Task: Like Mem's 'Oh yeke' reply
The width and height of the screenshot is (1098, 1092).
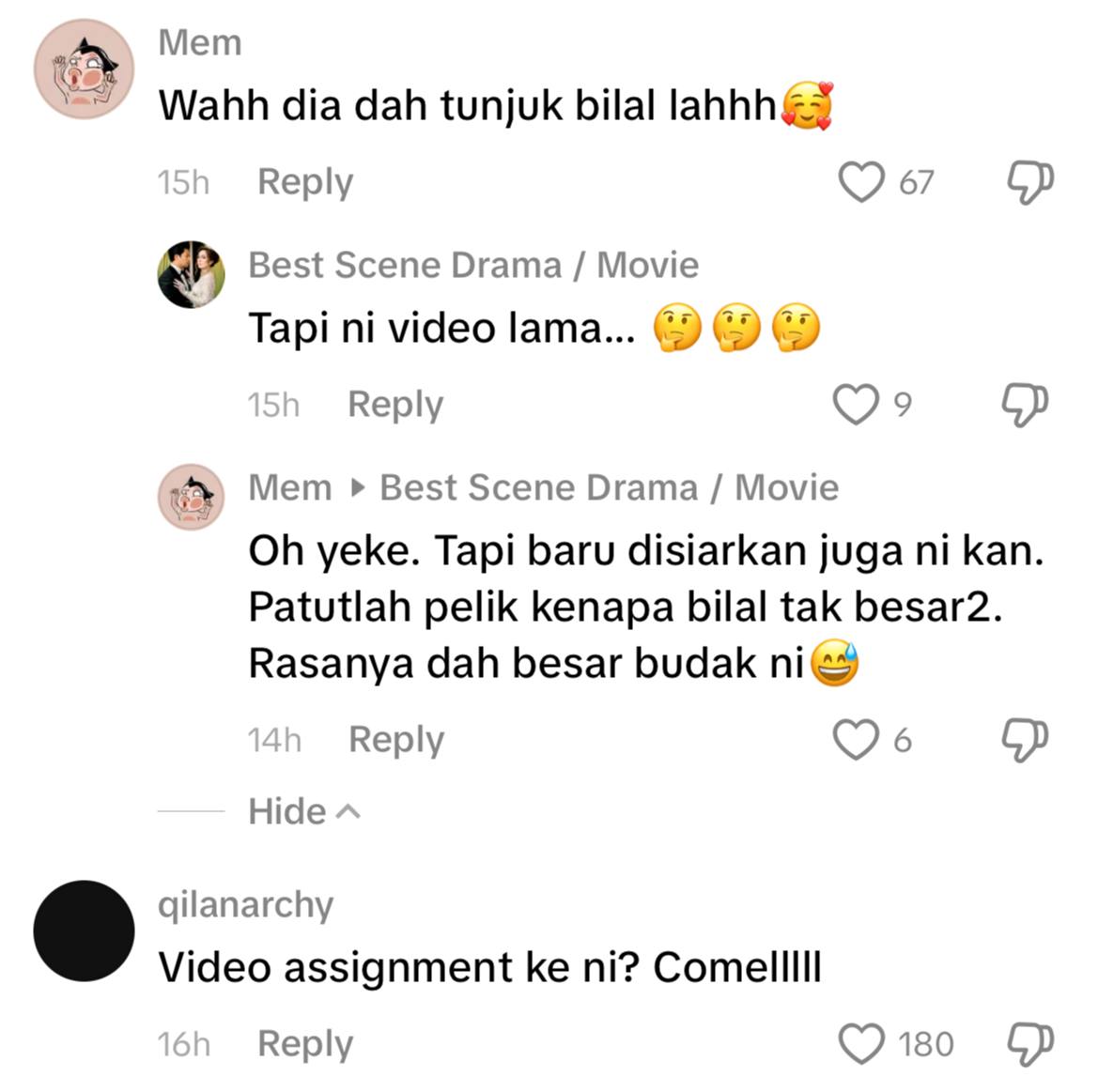Action: pos(856,740)
